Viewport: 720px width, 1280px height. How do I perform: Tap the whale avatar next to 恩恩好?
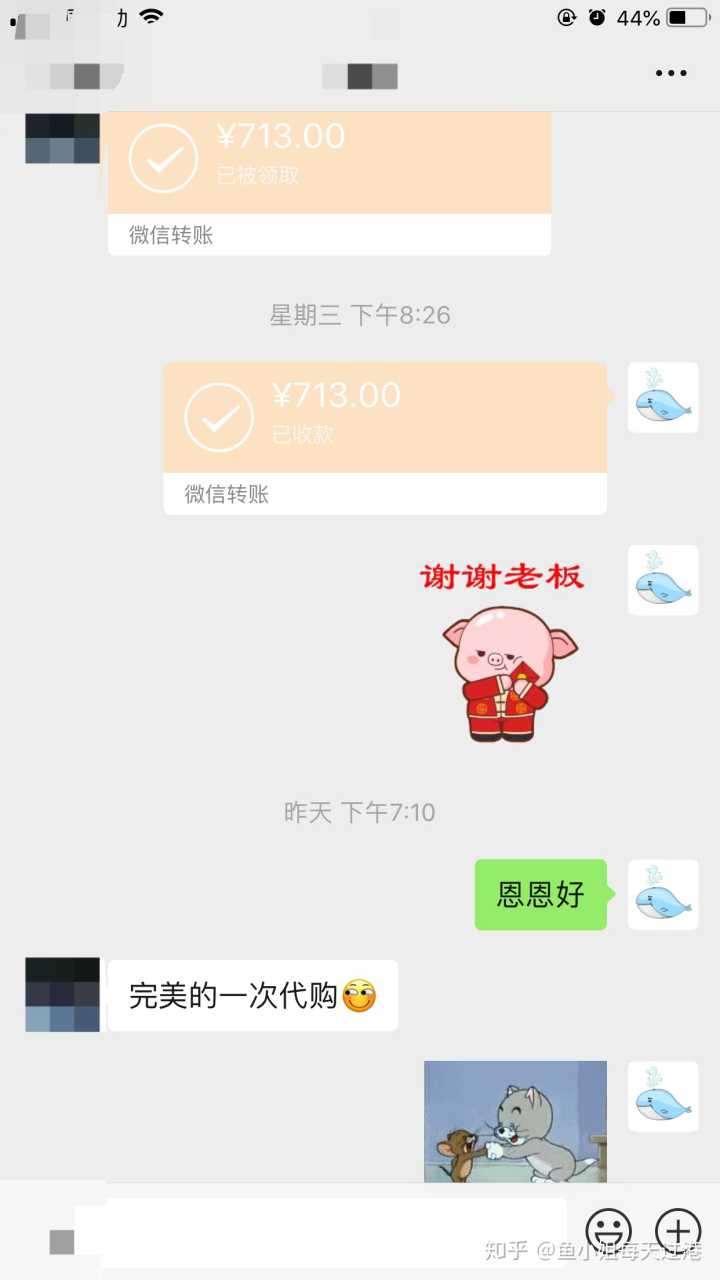coord(662,894)
